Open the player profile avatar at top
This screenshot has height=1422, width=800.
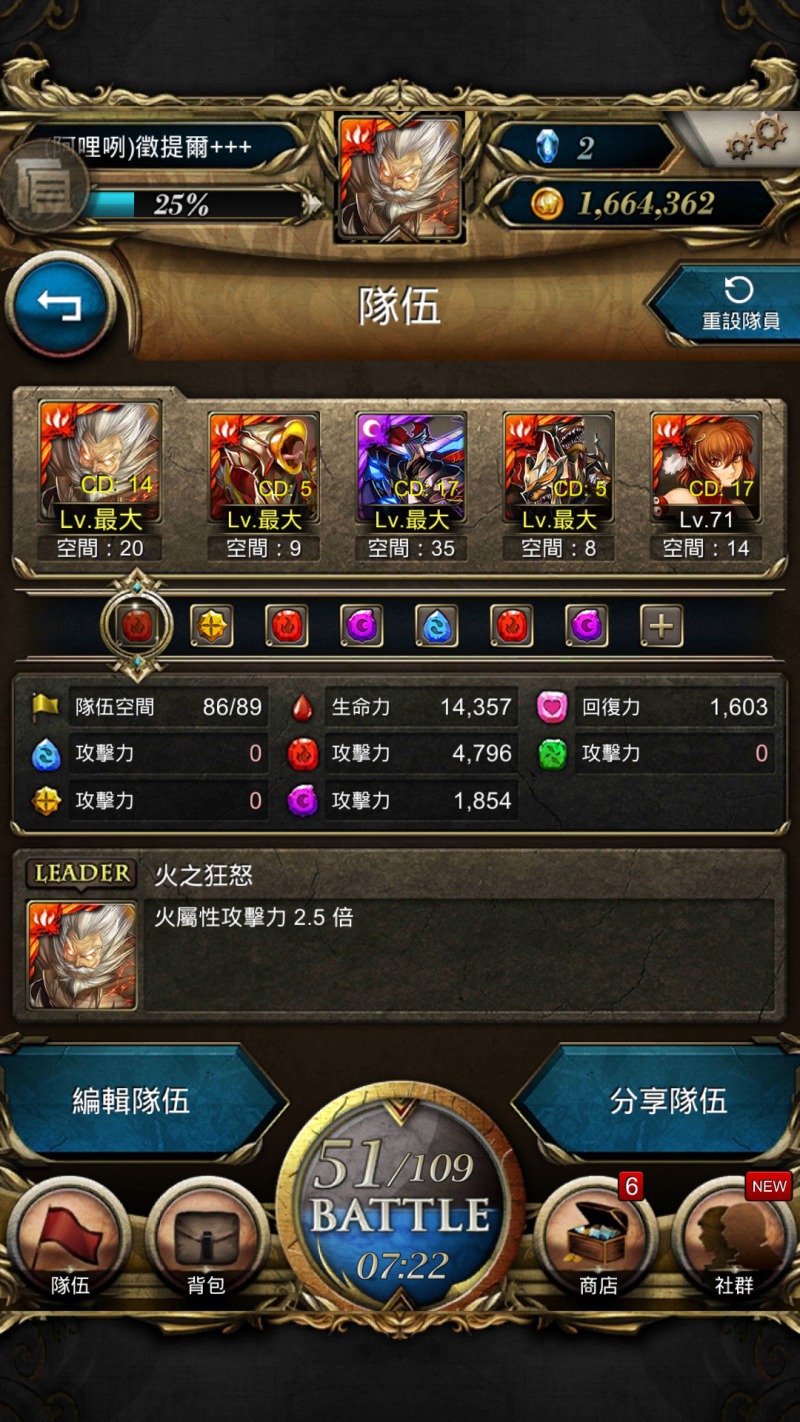(400, 178)
